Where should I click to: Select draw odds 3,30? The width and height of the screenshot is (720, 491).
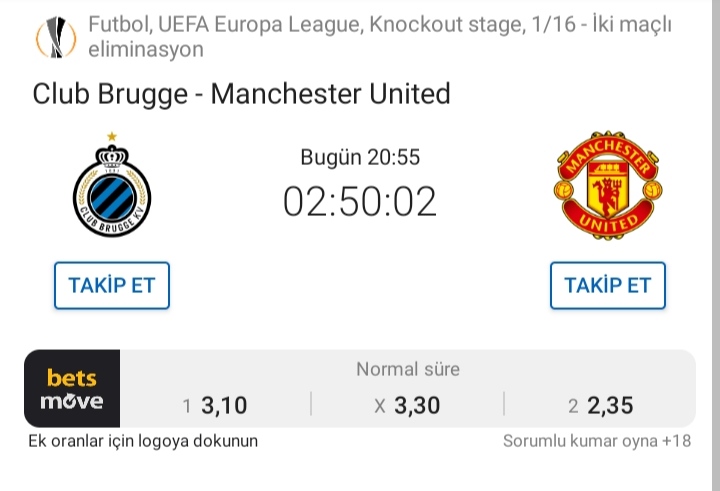tap(407, 406)
